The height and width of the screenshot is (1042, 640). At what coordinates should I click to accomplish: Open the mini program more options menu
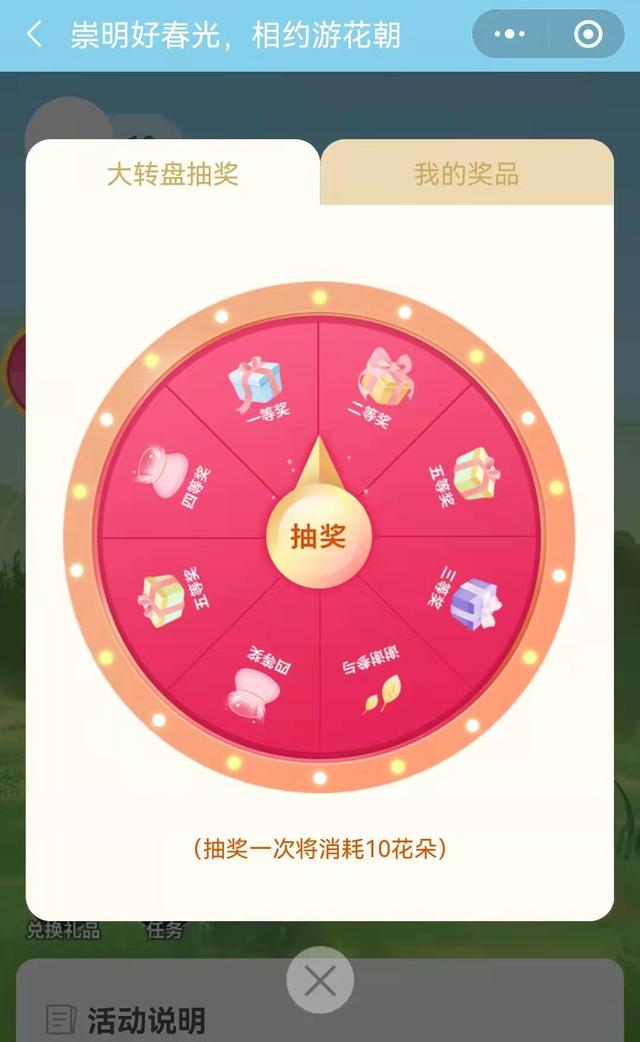pyautogui.click(x=510, y=35)
